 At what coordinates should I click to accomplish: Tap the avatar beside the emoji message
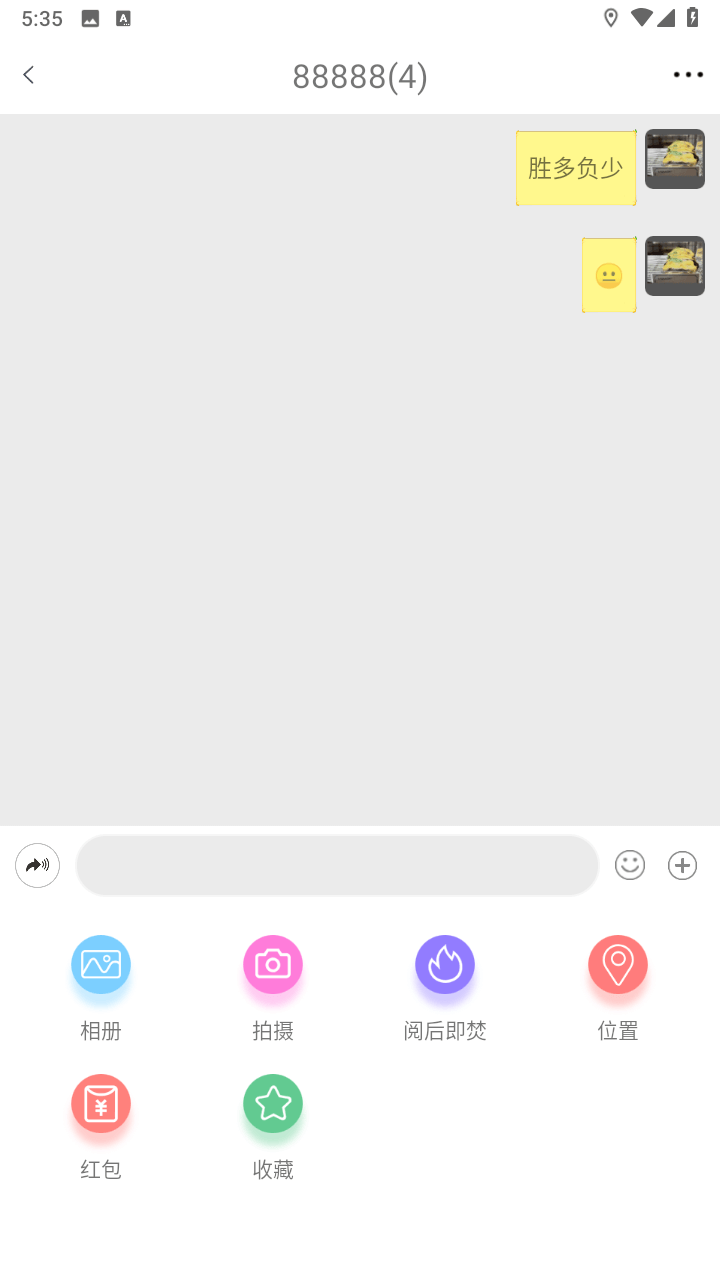(675, 266)
